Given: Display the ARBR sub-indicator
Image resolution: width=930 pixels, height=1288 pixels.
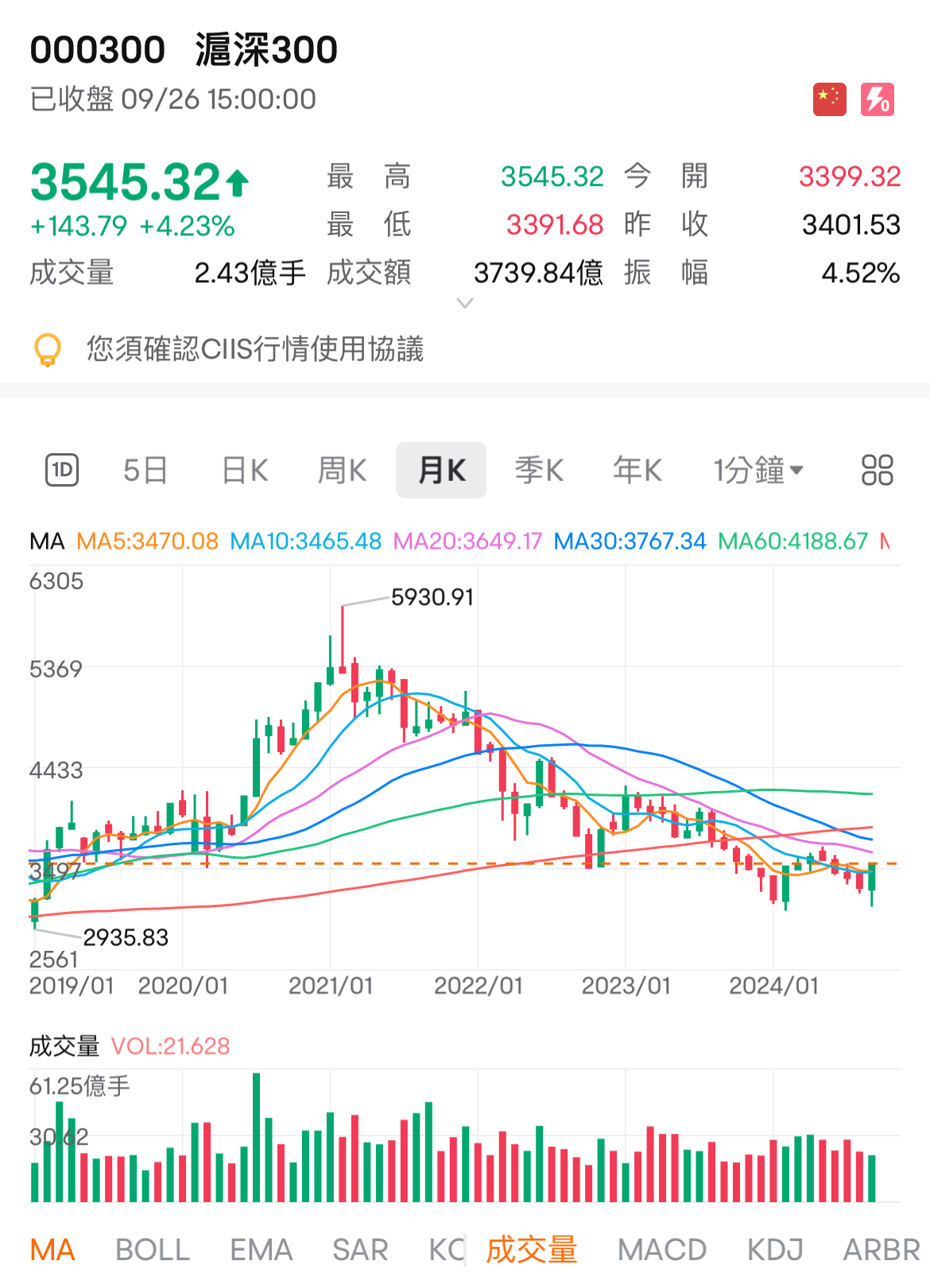Looking at the screenshot, I should pos(881,1250).
